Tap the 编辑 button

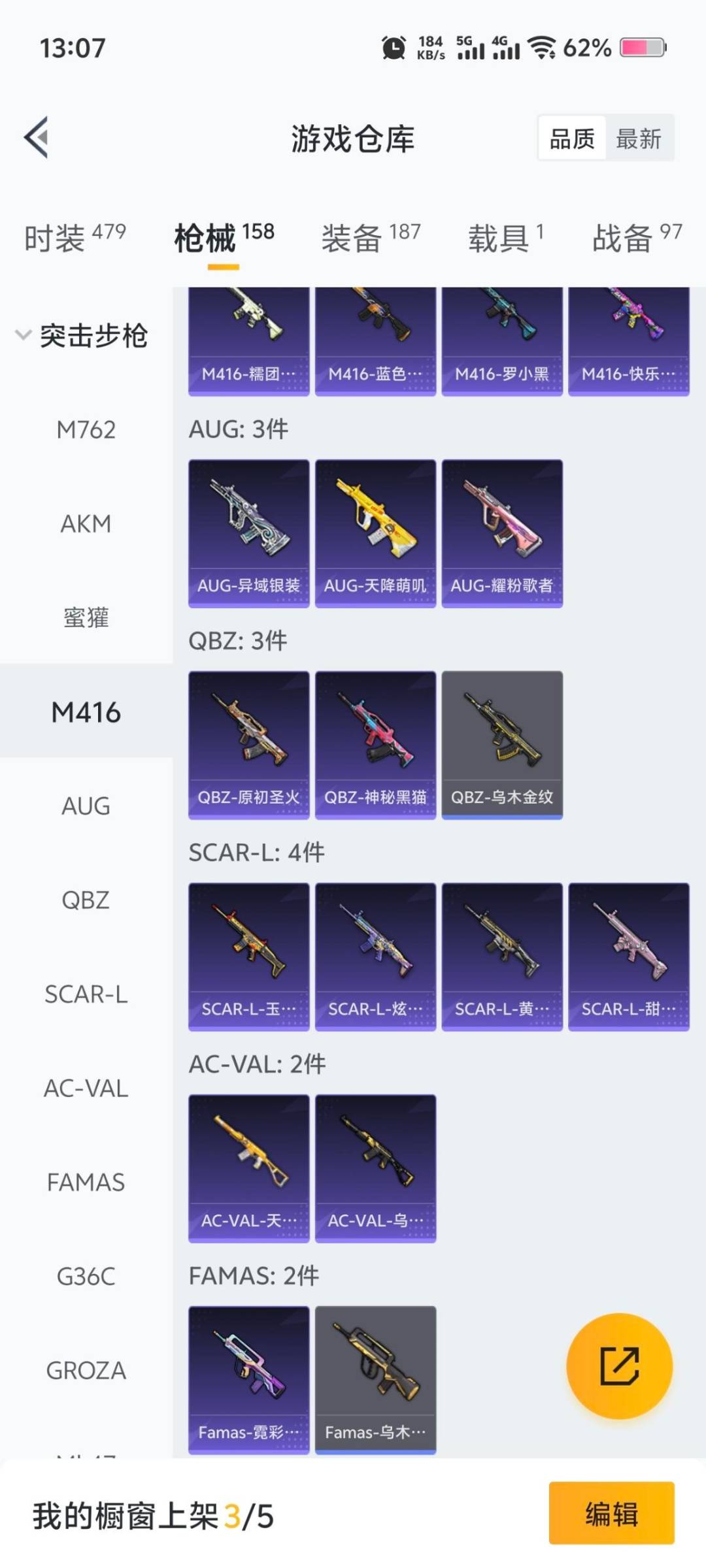tap(611, 1513)
